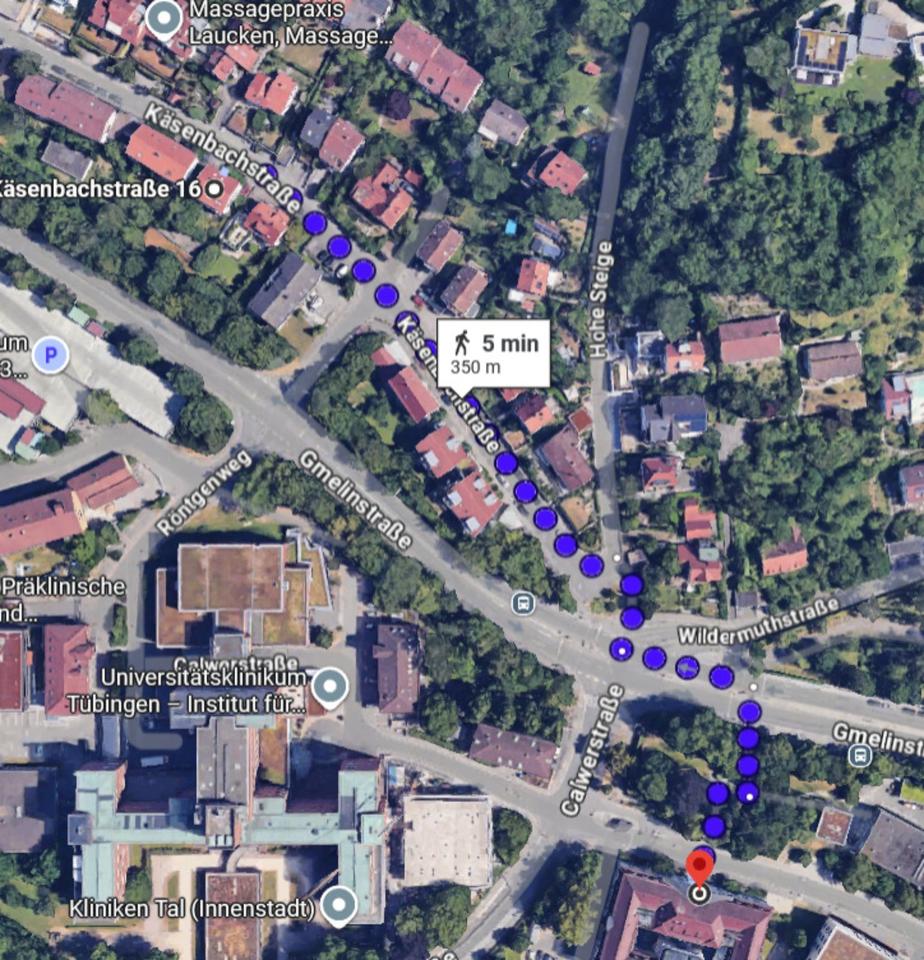
Task: Open Massagepraxis Laucken place marker
Action: coord(163,19)
